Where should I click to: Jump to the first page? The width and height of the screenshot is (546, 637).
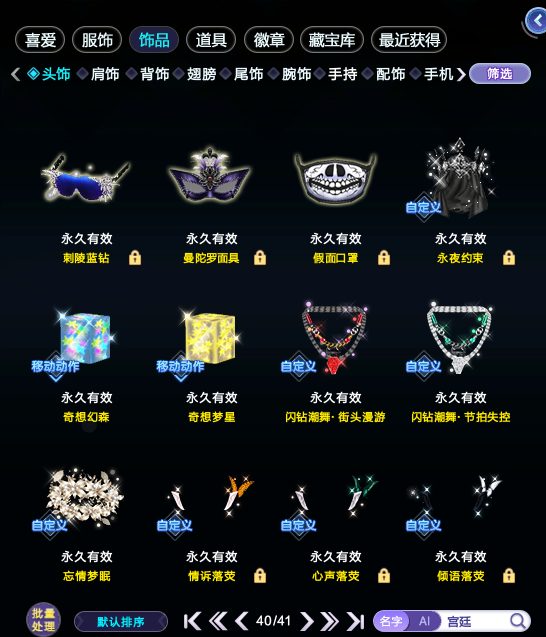[192, 621]
